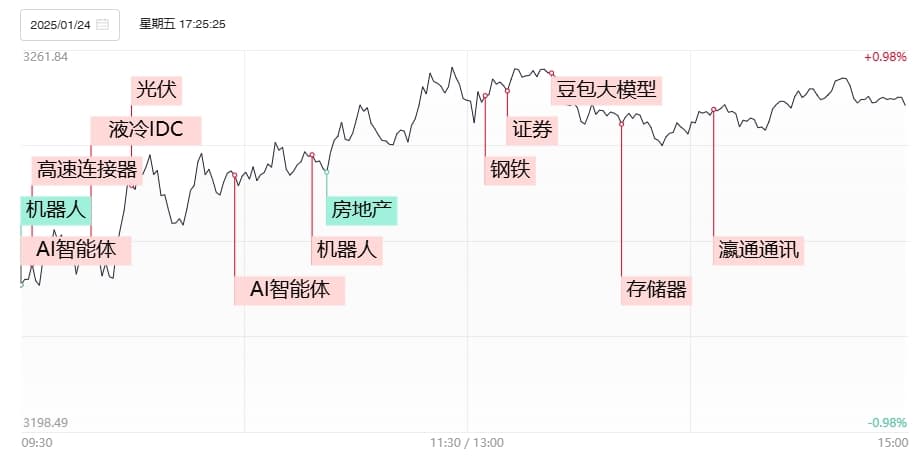Tap the 高速连接器 label

click(86, 170)
